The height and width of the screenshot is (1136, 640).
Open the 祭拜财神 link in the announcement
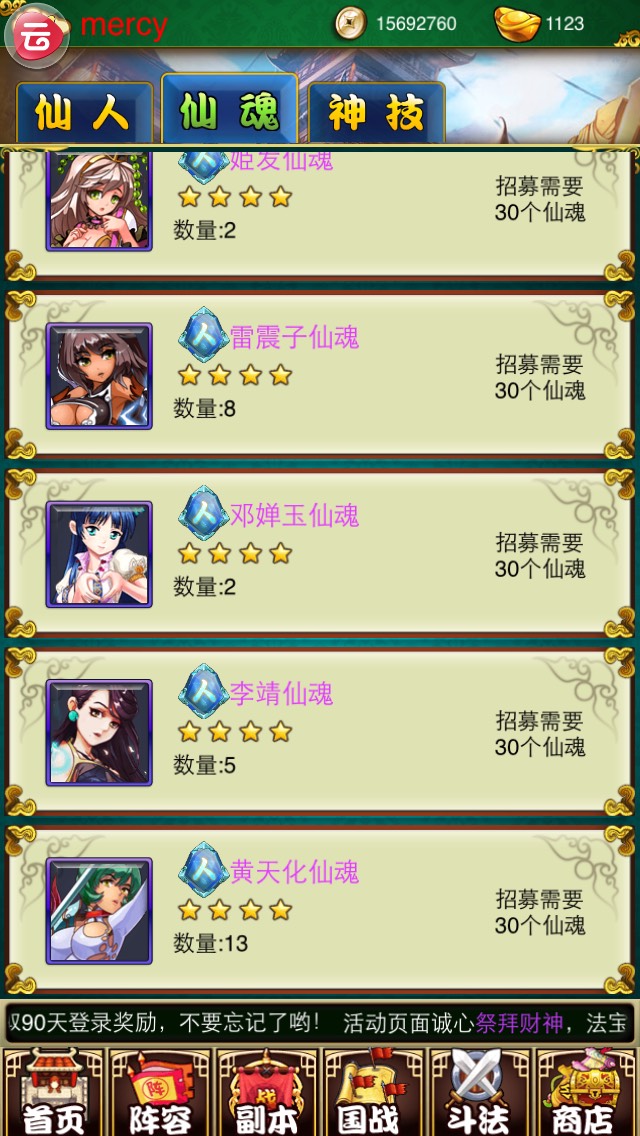point(519,1023)
